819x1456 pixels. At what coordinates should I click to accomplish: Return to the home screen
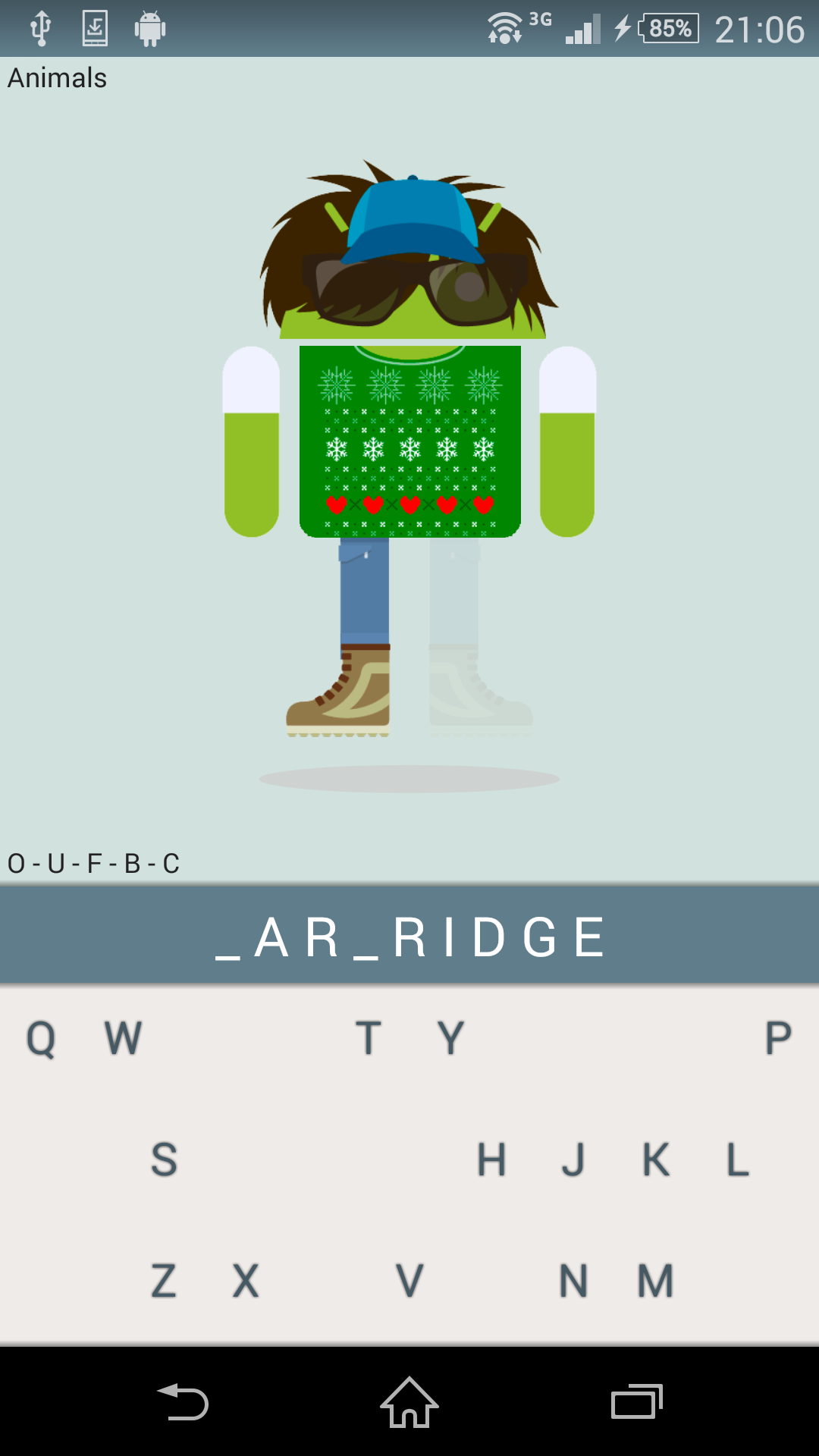pos(409,1401)
